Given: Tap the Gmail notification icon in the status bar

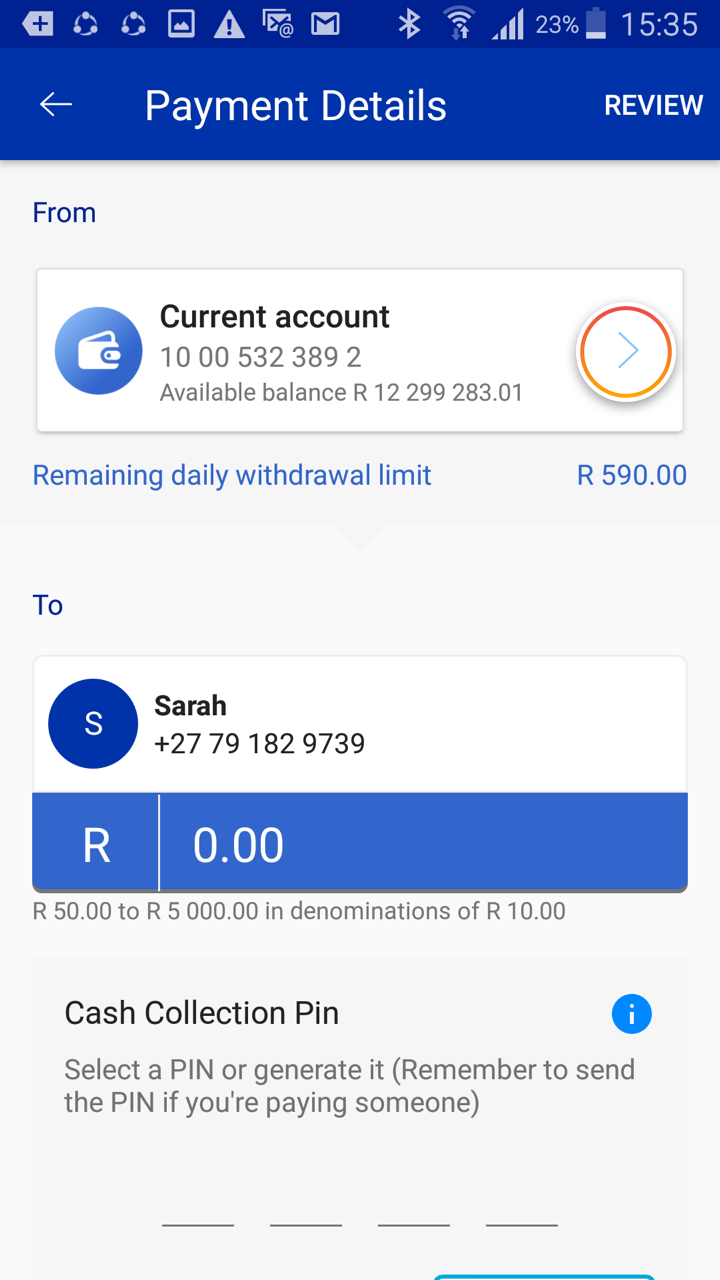Looking at the screenshot, I should click(327, 25).
